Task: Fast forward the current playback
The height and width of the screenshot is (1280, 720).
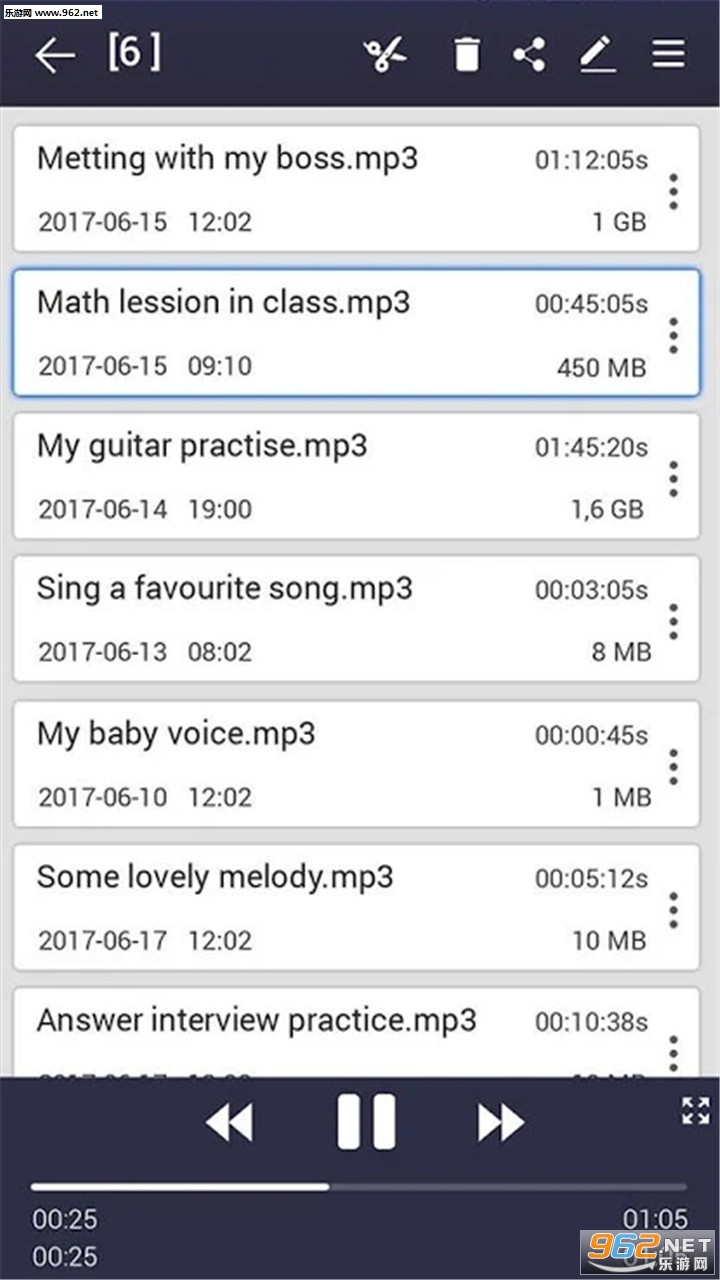Action: click(x=501, y=1122)
